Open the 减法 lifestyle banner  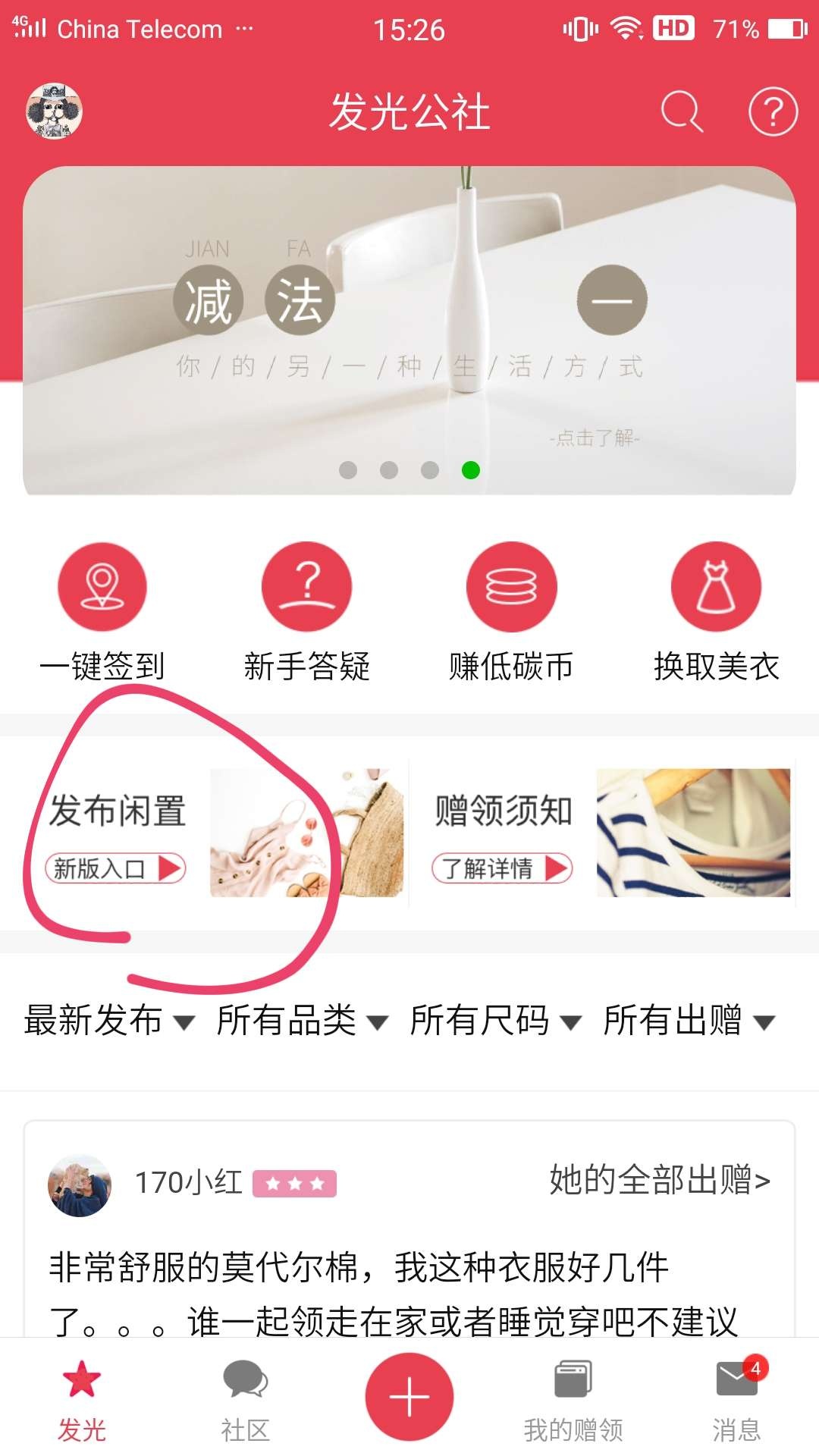(409, 330)
